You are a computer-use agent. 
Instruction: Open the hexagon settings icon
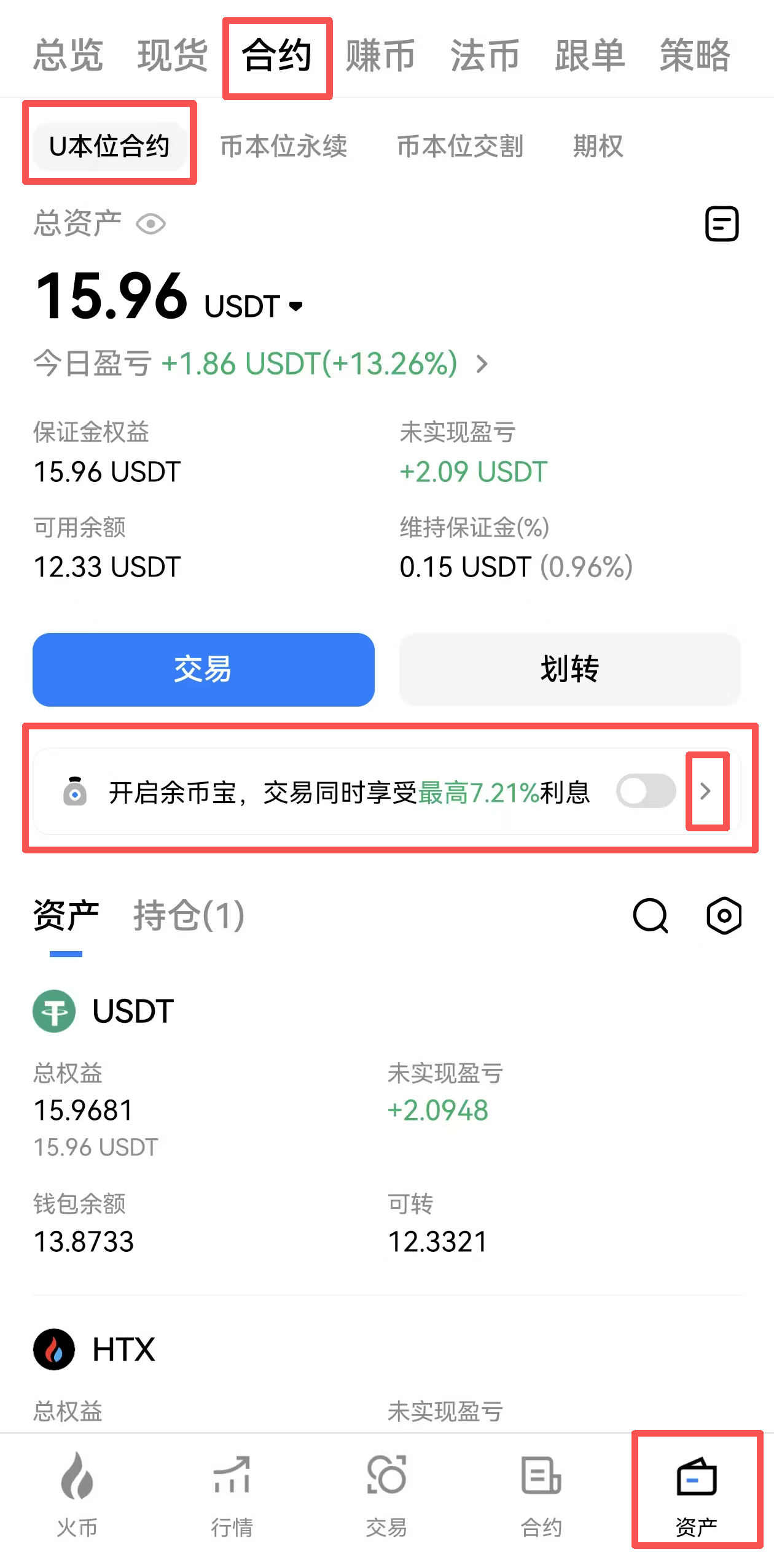click(x=724, y=916)
